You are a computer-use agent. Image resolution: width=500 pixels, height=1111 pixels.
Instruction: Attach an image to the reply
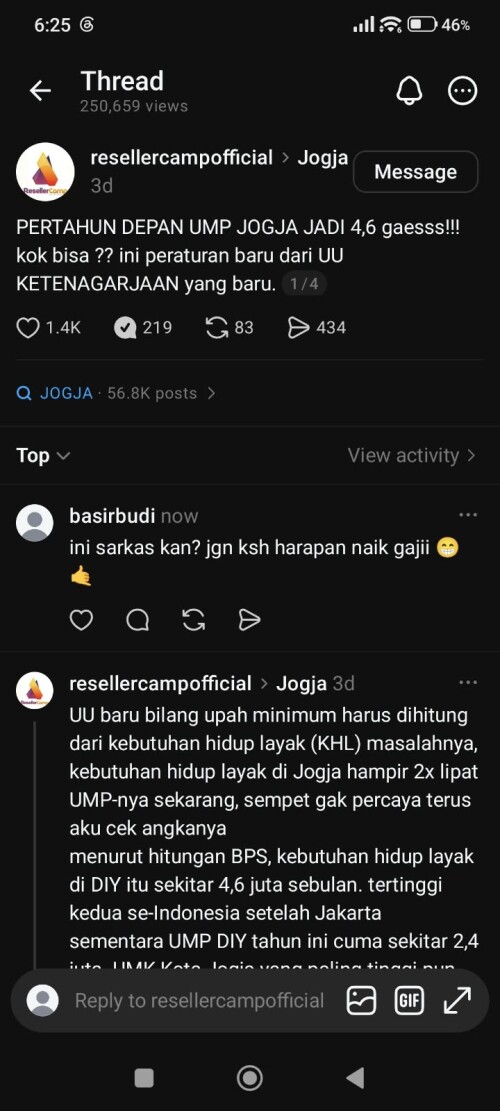361,1000
